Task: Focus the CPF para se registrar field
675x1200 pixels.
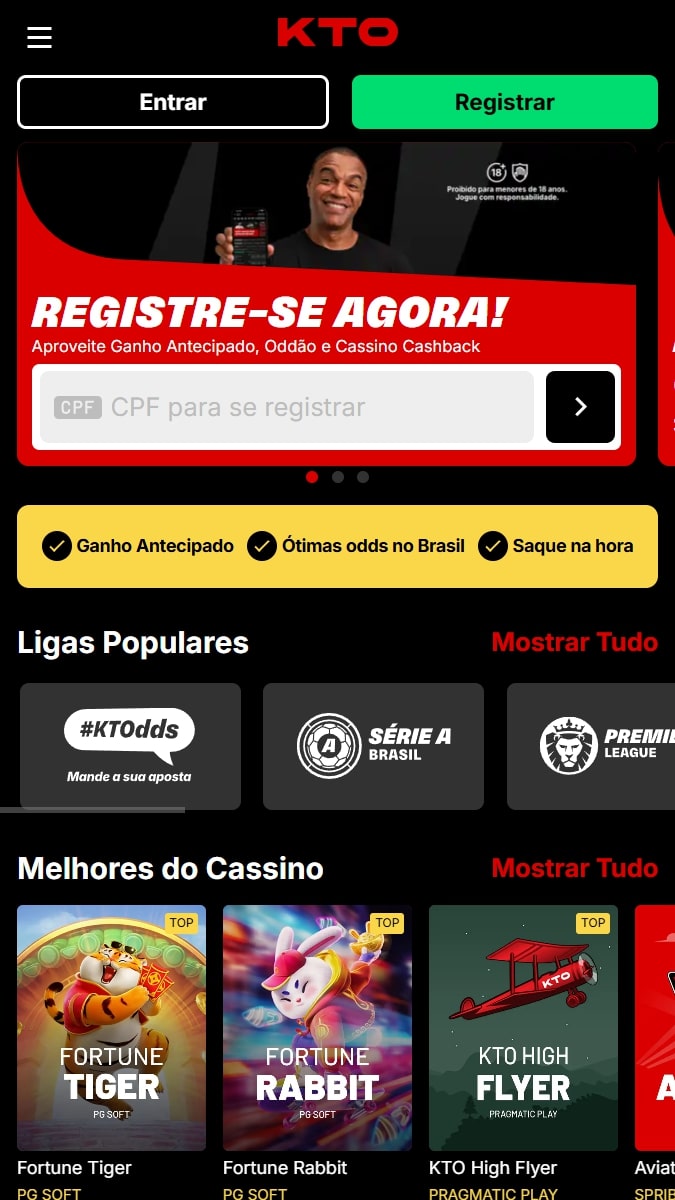Action: 287,407
